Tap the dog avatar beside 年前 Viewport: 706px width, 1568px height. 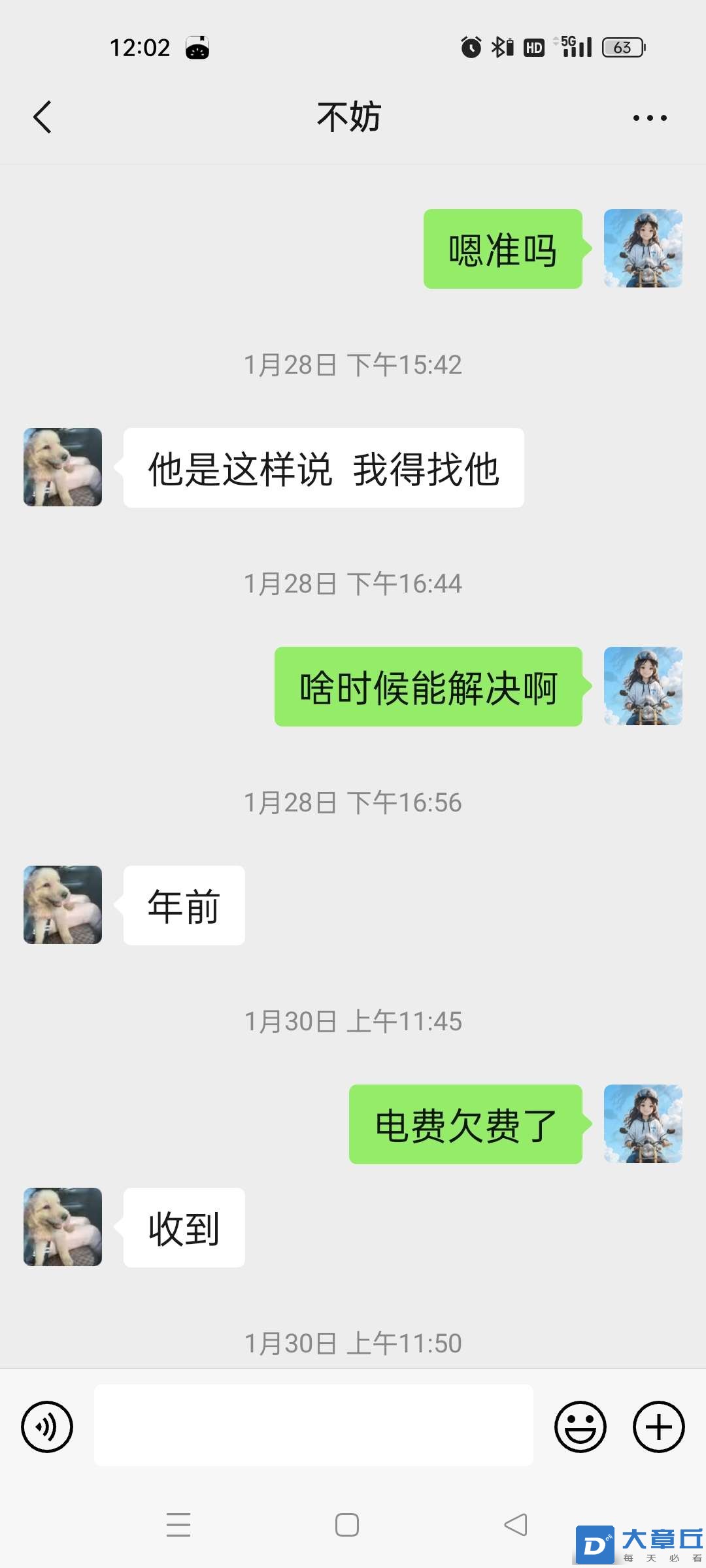[63, 905]
